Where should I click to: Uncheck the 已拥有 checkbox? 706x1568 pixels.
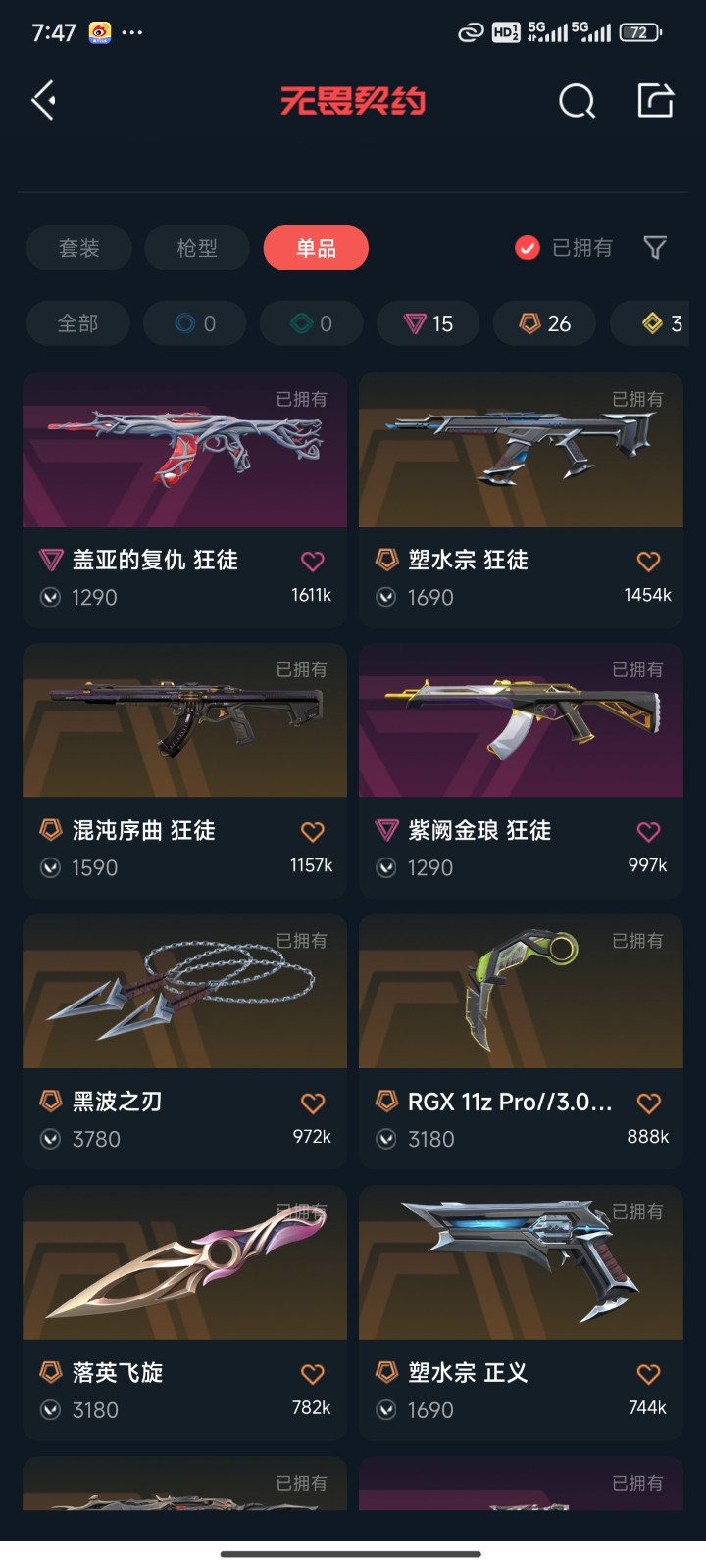tap(528, 248)
